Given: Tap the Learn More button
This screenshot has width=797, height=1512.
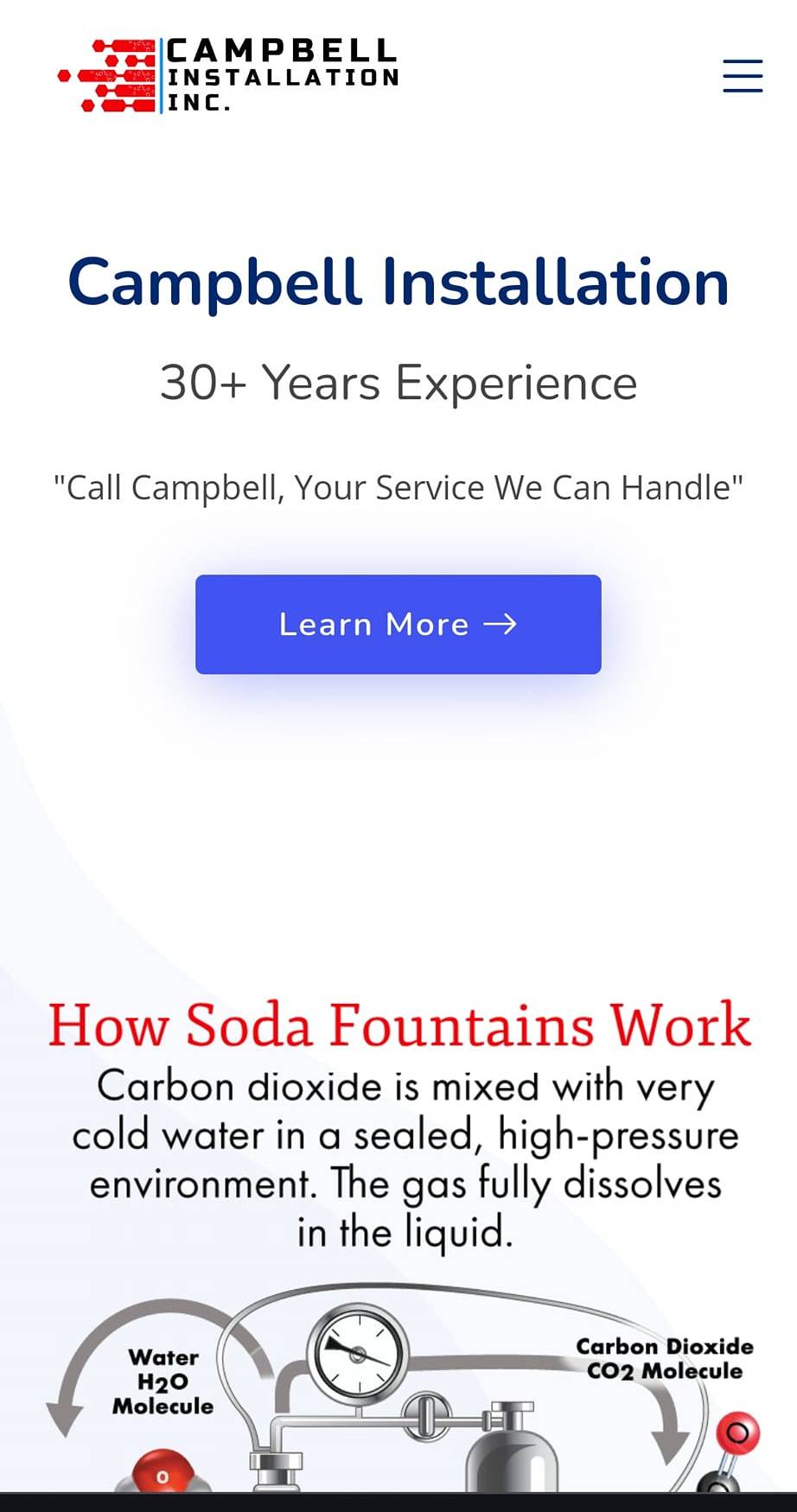Looking at the screenshot, I should coord(398,624).
